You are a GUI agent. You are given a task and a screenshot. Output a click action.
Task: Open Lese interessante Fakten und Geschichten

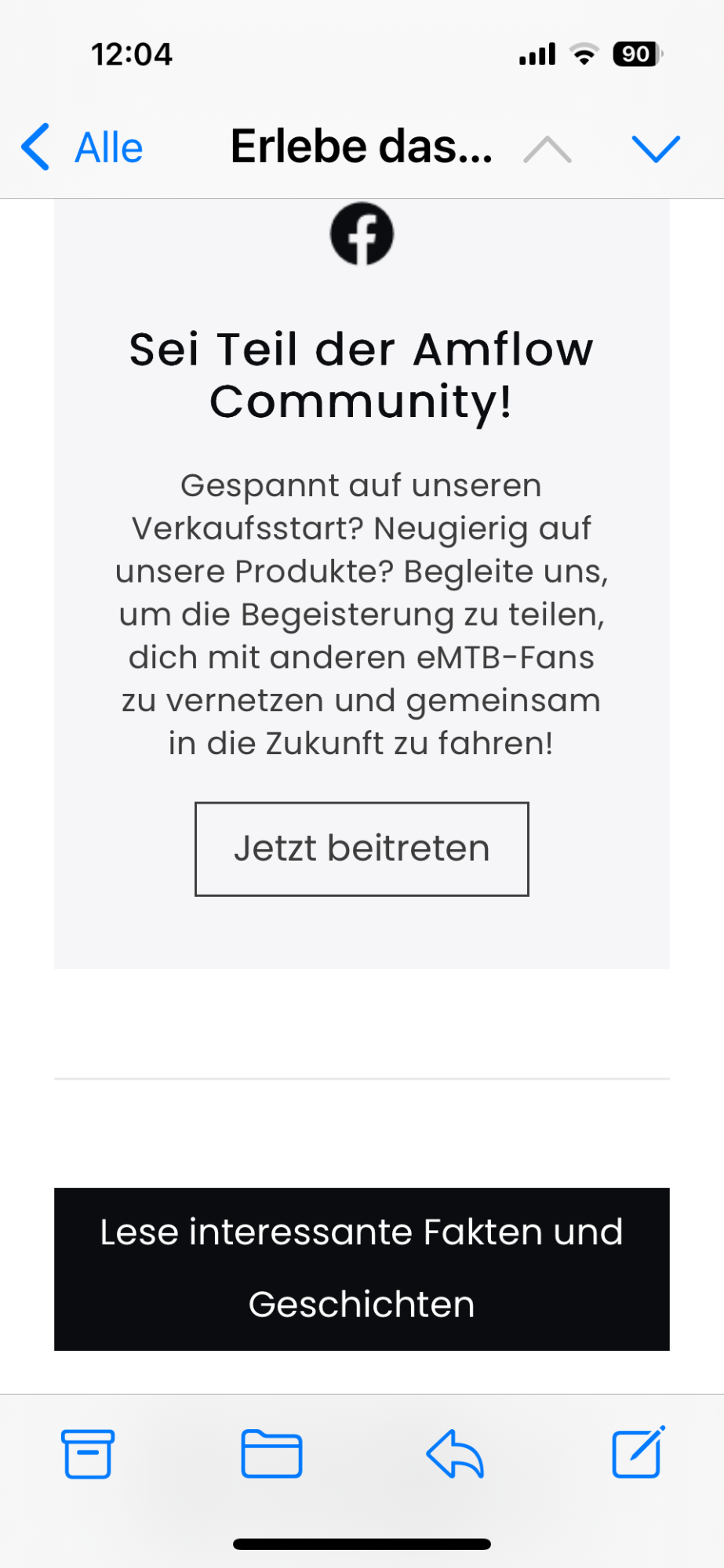[x=362, y=1269]
